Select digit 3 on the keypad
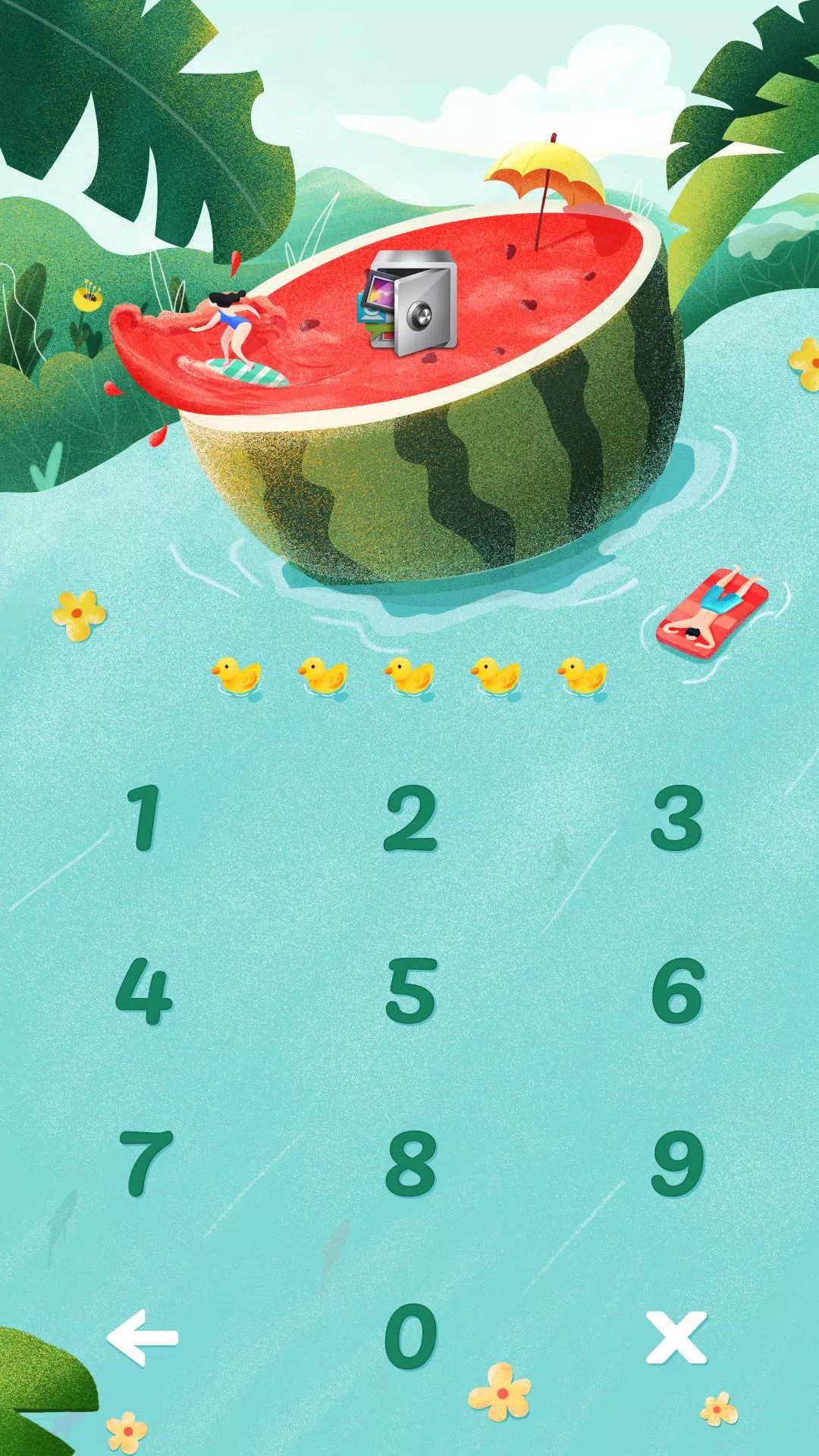The image size is (819, 1456). click(677, 818)
